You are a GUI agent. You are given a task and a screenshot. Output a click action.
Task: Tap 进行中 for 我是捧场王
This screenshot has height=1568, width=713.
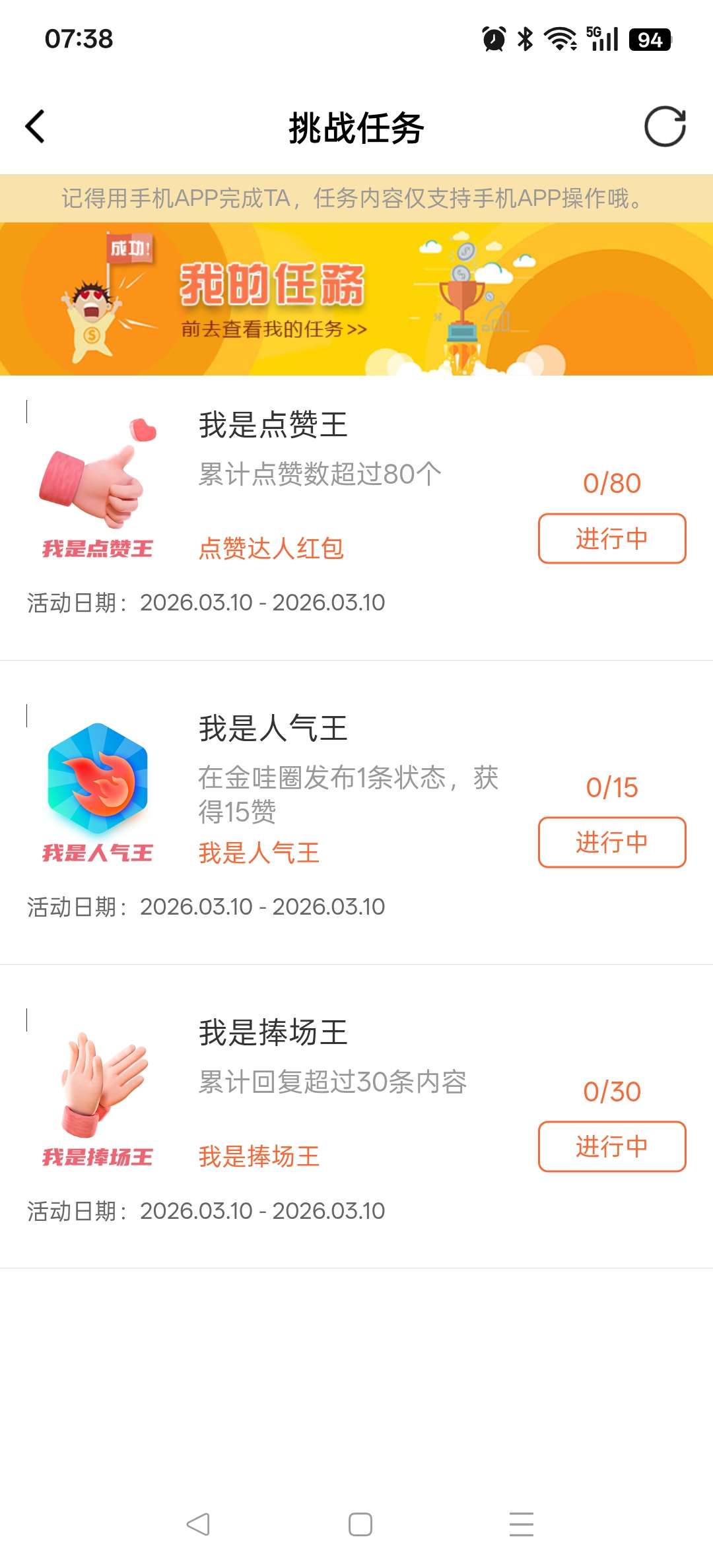(611, 1147)
